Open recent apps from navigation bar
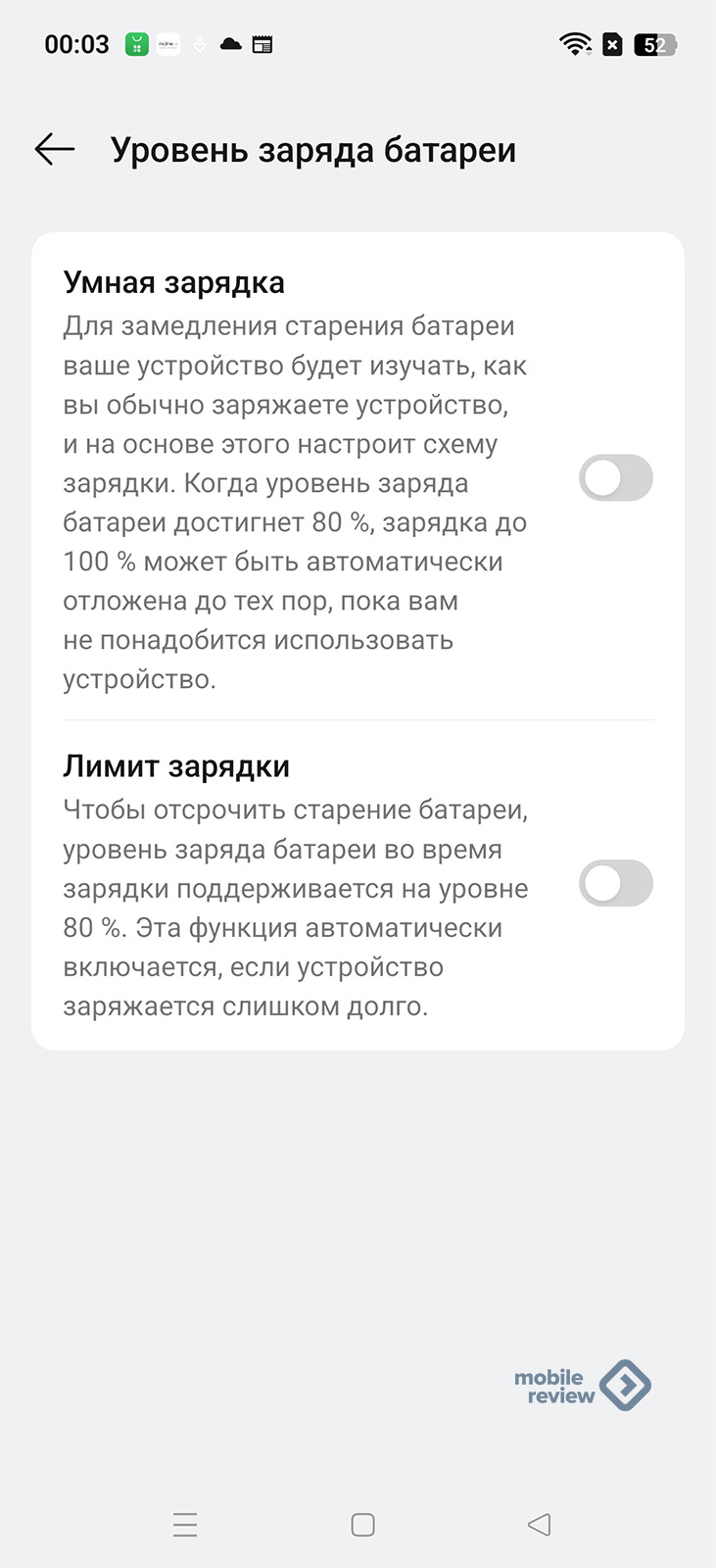 185,1525
